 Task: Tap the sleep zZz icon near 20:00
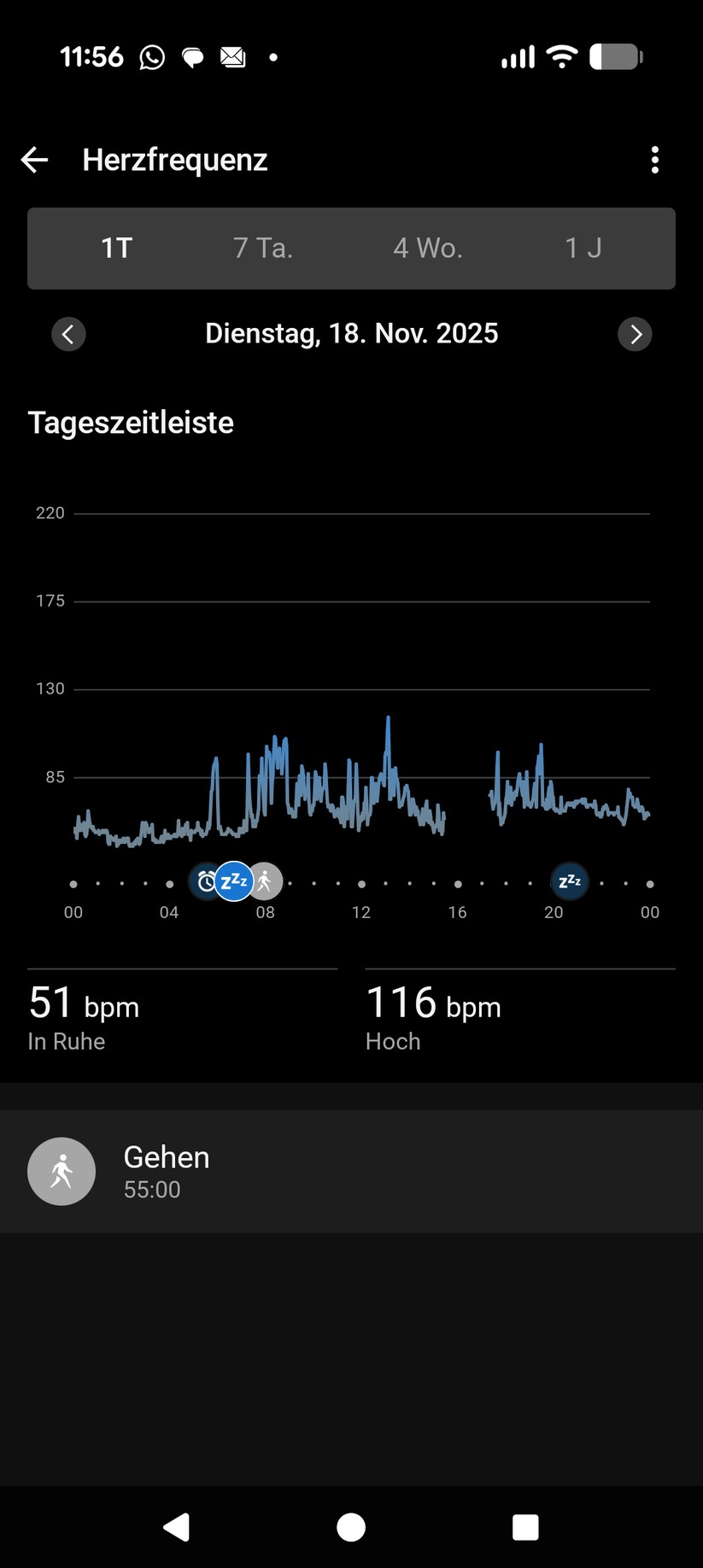click(569, 881)
